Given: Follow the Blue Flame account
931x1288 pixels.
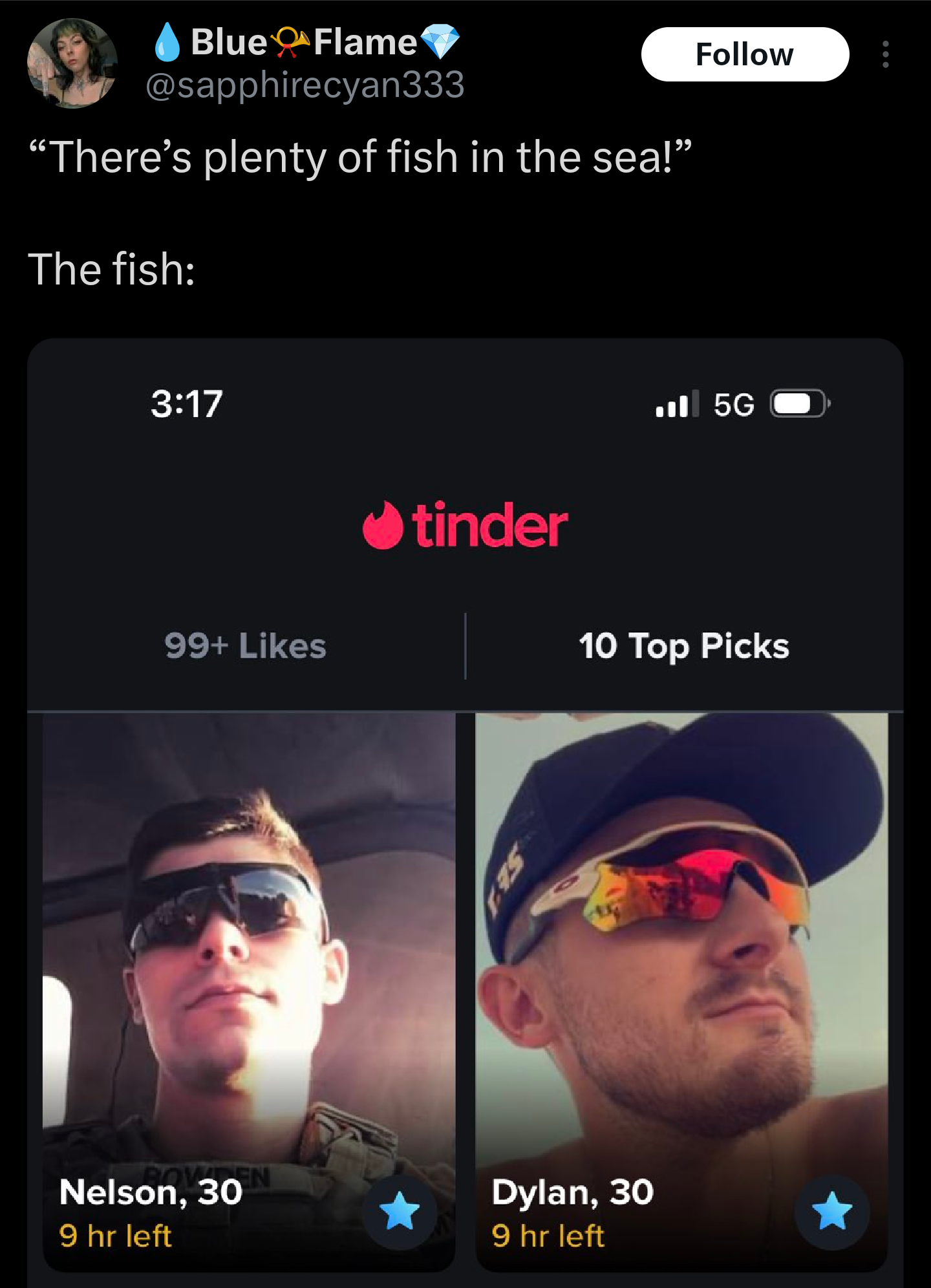Looking at the screenshot, I should (x=745, y=54).
